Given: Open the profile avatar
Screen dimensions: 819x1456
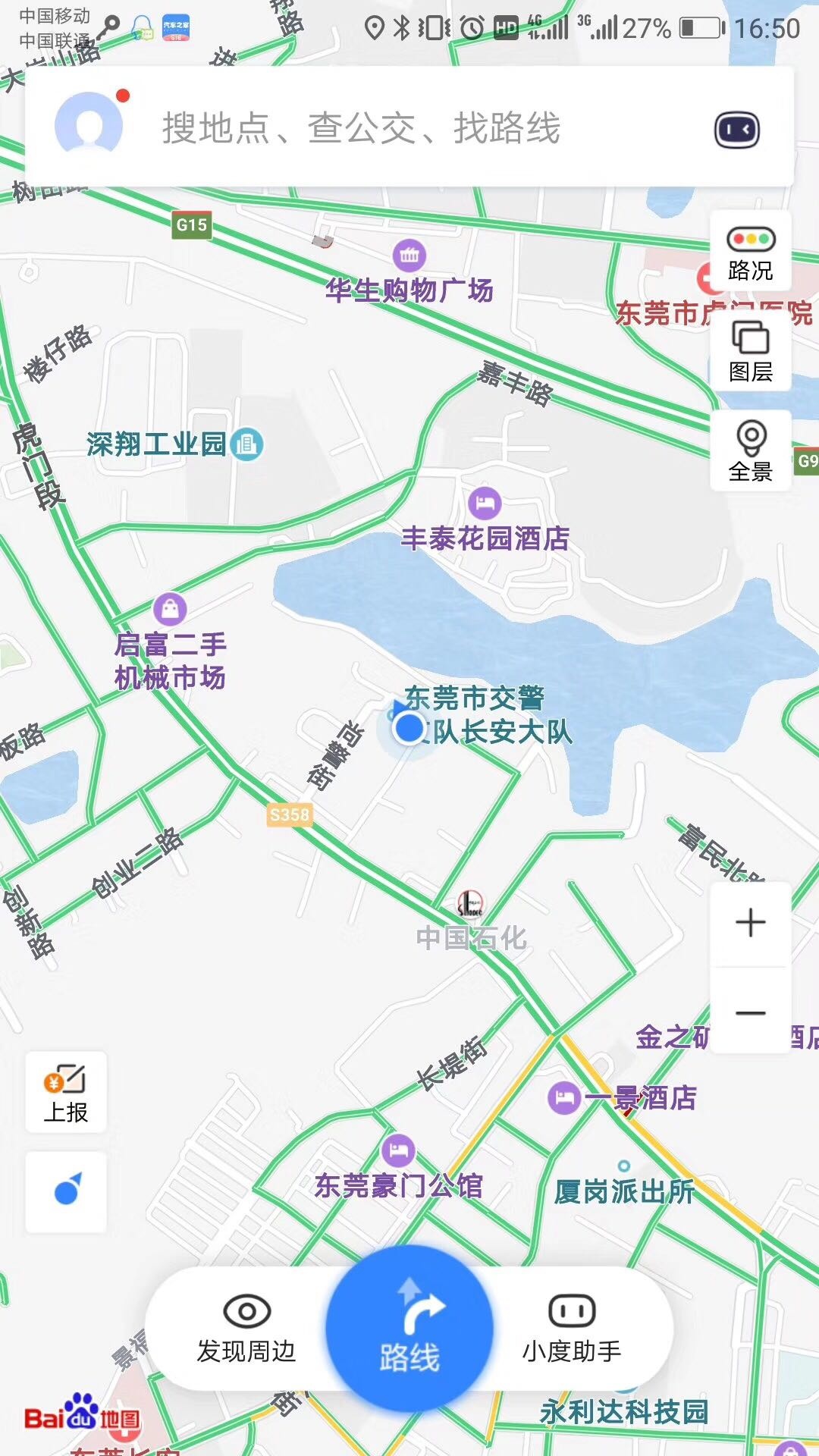Looking at the screenshot, I should click(x=89, y=126).
